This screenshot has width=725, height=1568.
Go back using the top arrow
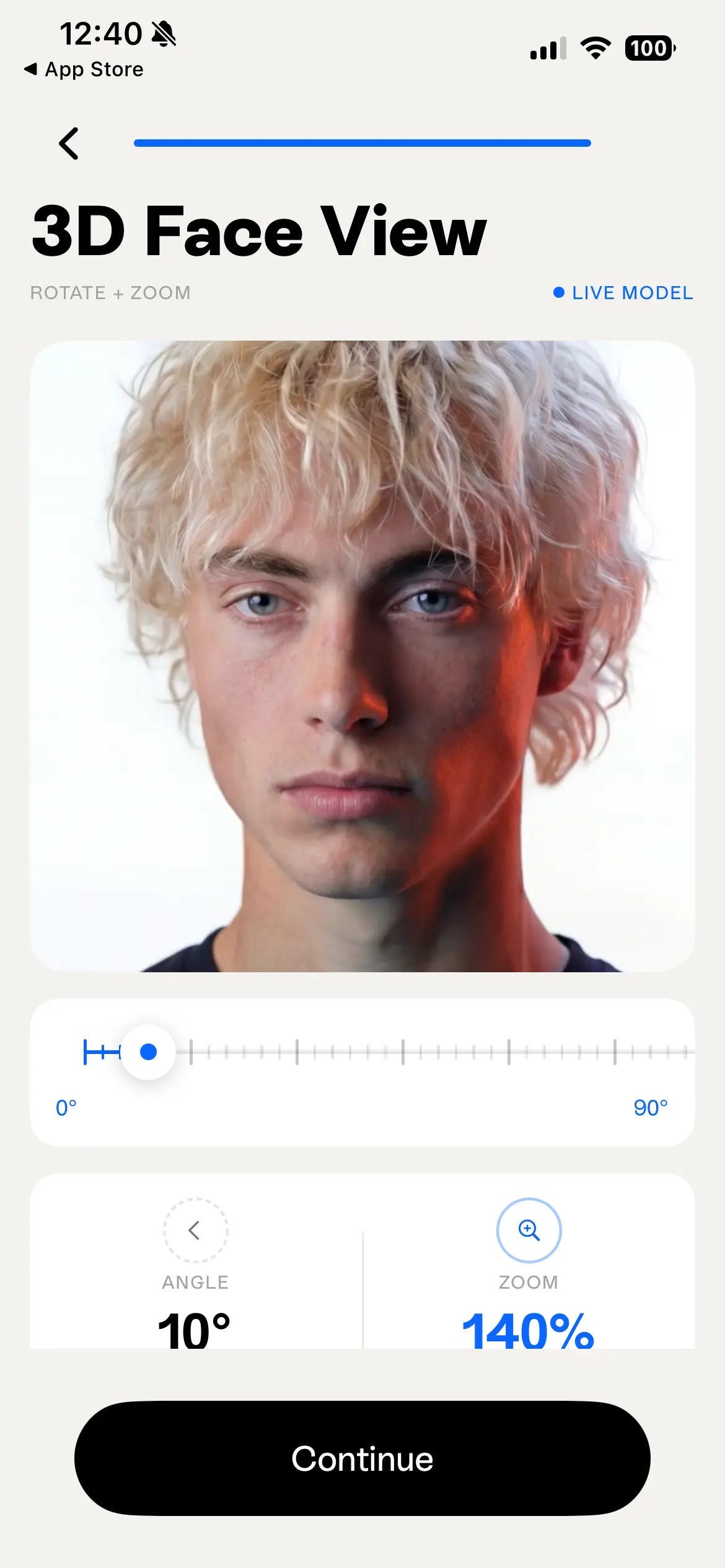[x=69, y=144]
